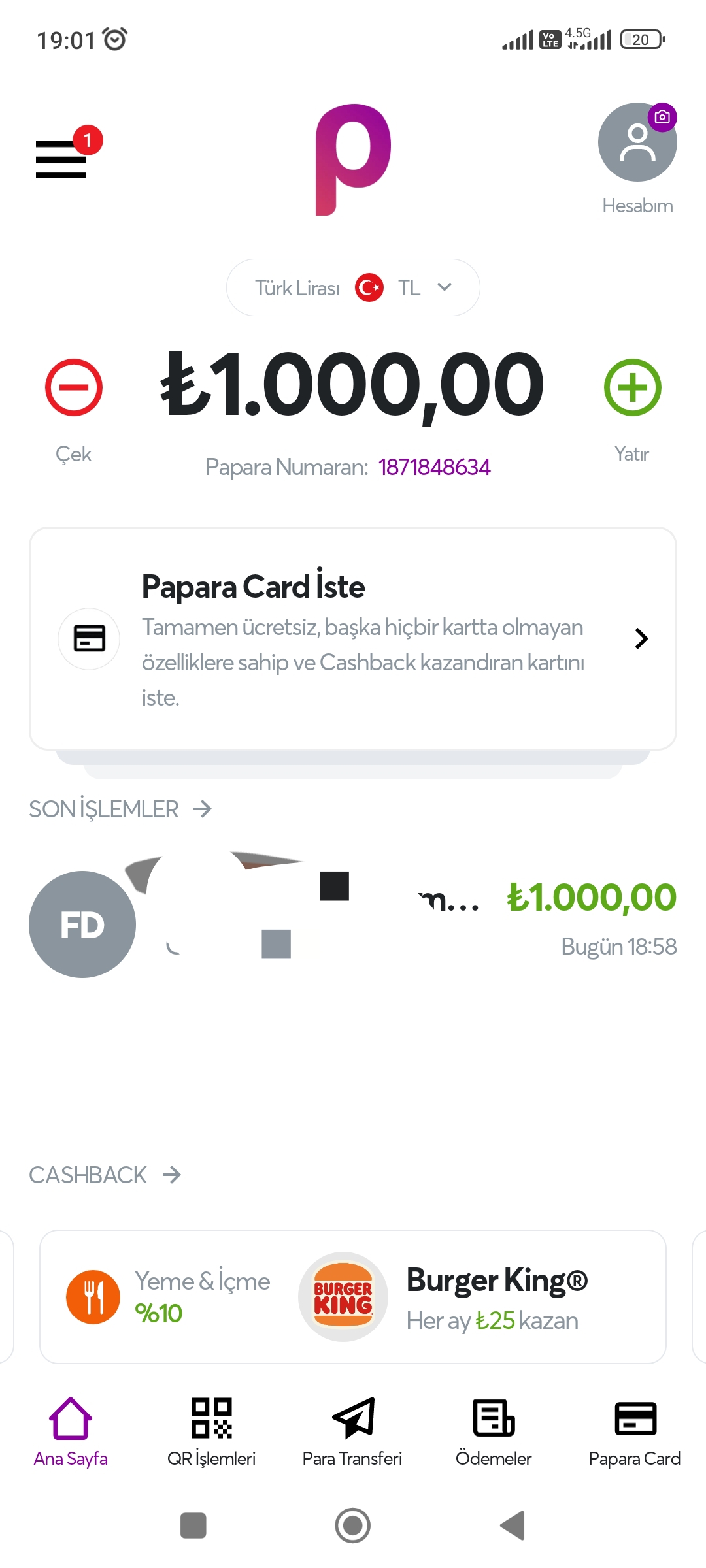Open the CASHBACK section

pyautogui.click(x=105, y=1175)
